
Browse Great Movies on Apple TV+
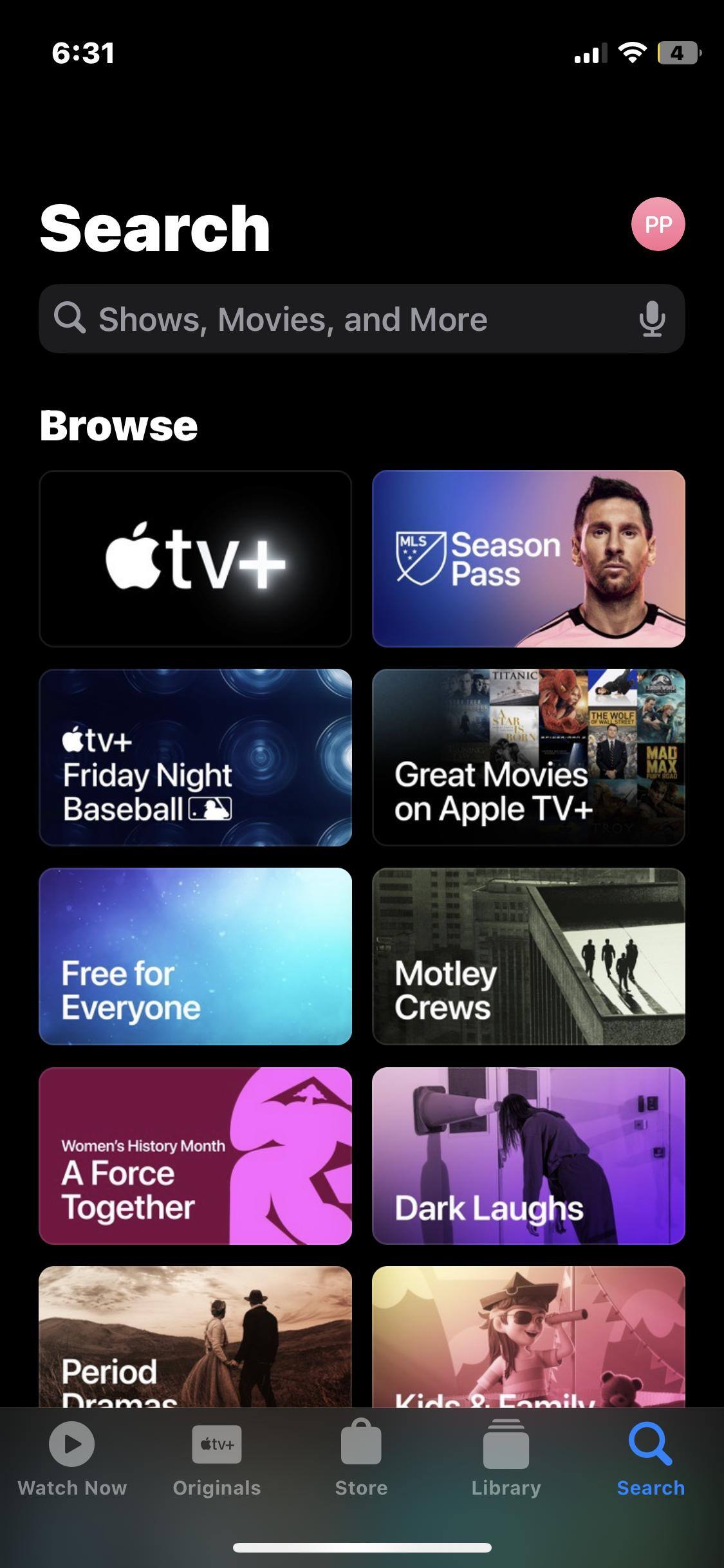528,757
